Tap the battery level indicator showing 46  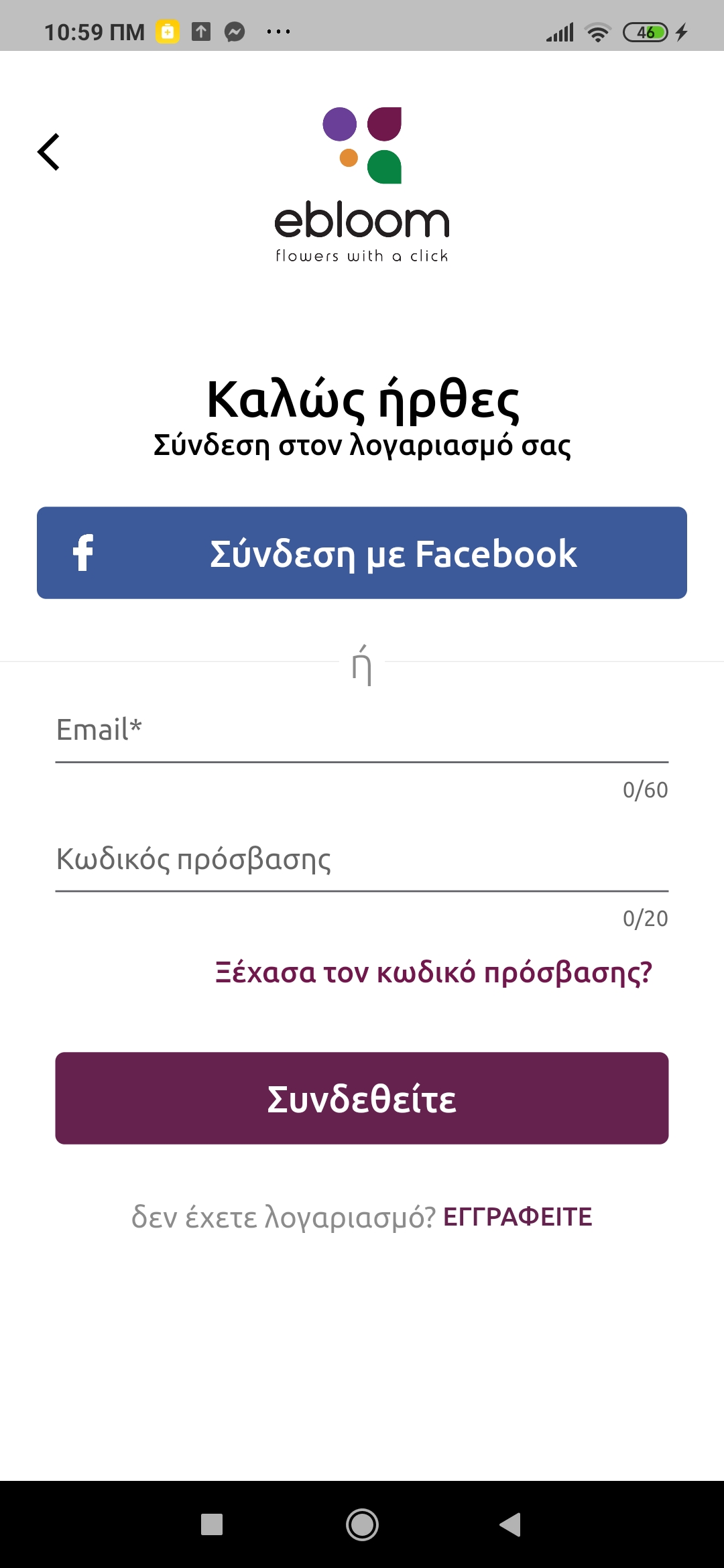coord(646,30)
